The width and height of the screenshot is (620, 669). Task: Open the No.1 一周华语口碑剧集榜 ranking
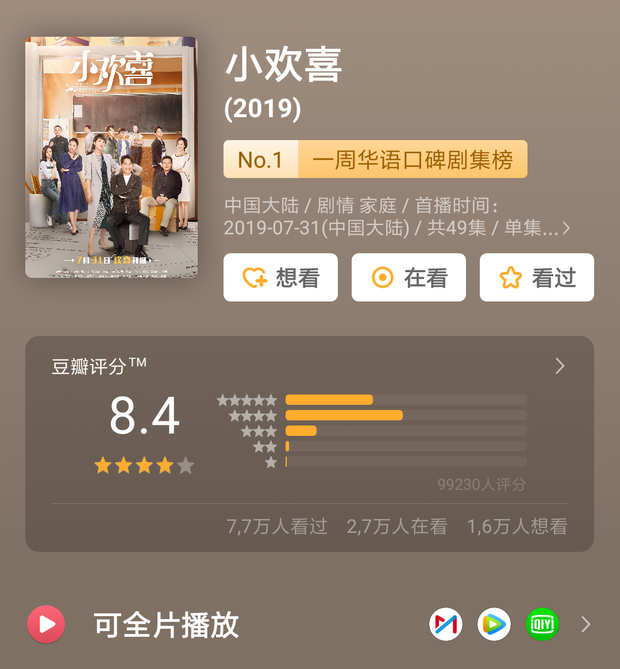coord(375,160)
